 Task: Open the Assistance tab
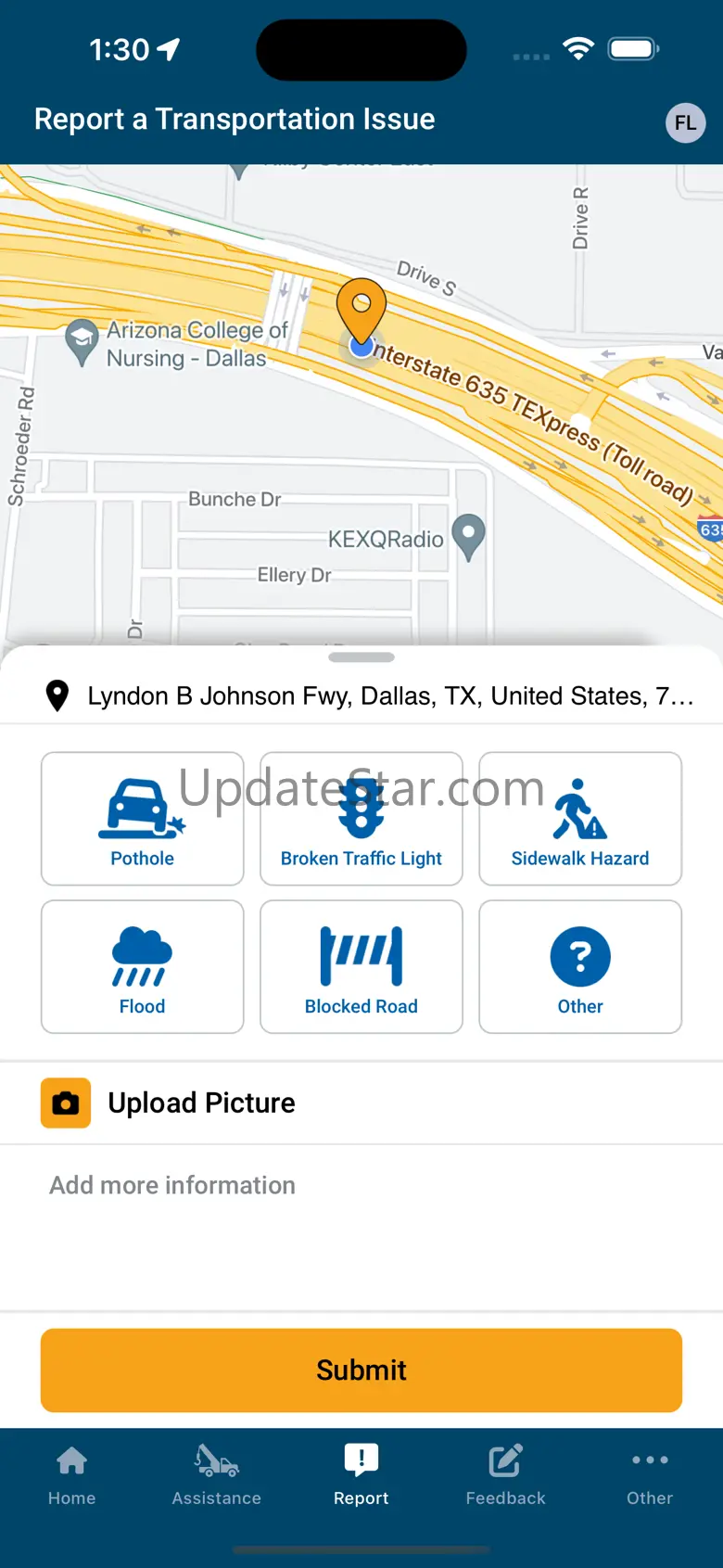click(x=217, y=1475)
